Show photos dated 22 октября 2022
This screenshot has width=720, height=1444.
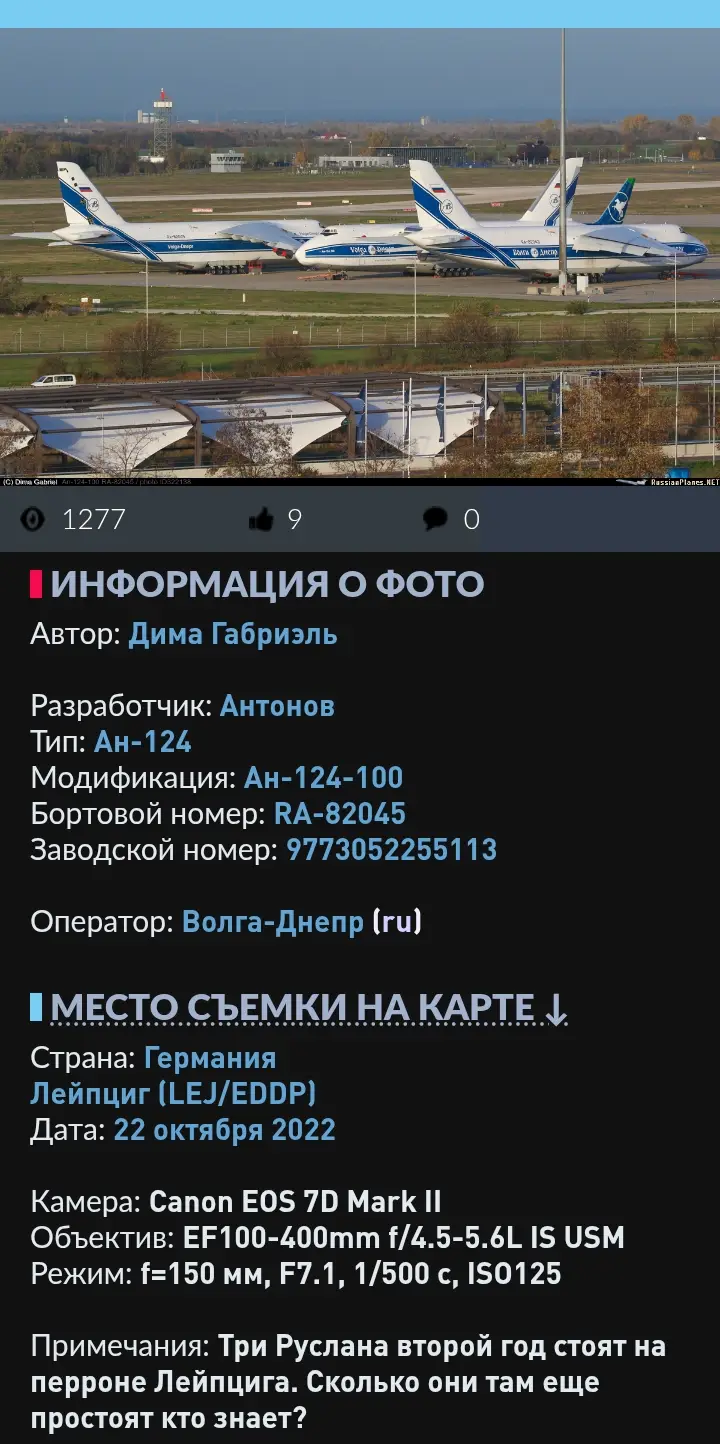click(x=225, y=1130)
